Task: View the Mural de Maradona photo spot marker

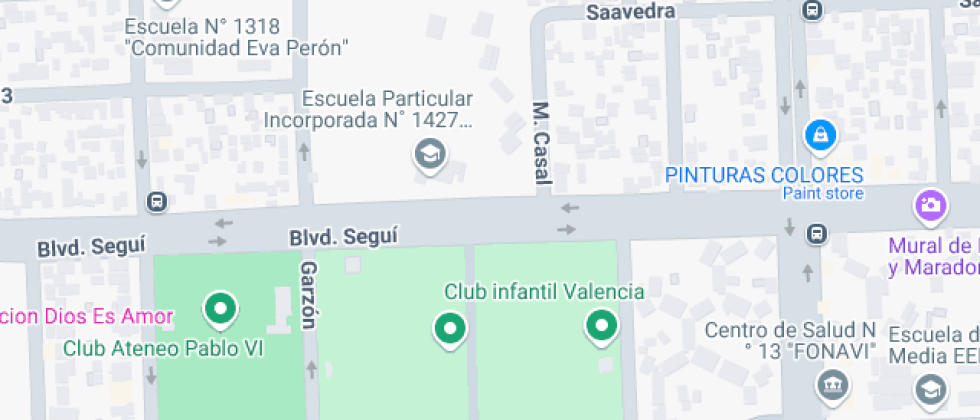Action: click(931, 206)
